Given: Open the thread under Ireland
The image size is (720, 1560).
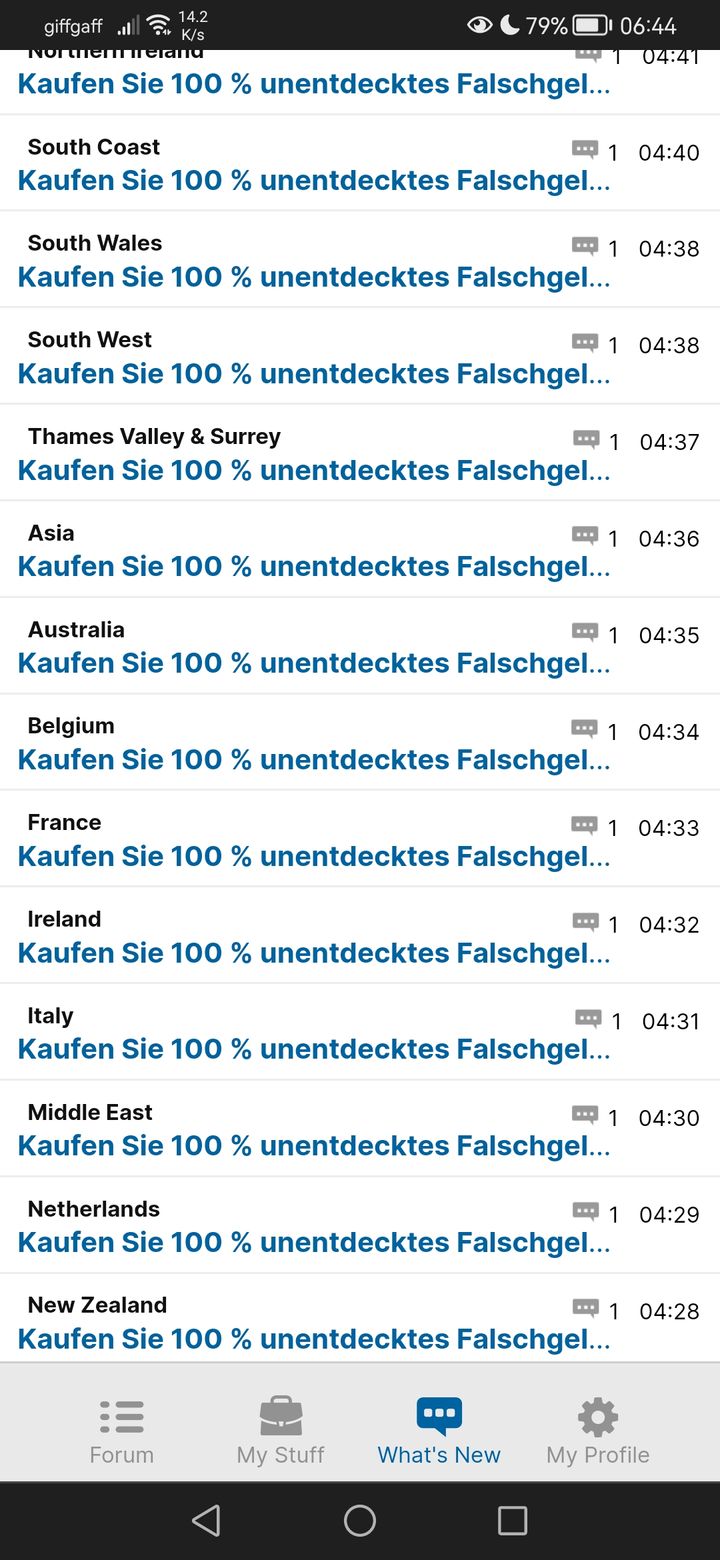Looking at the screenshot, I should [314, 953].
